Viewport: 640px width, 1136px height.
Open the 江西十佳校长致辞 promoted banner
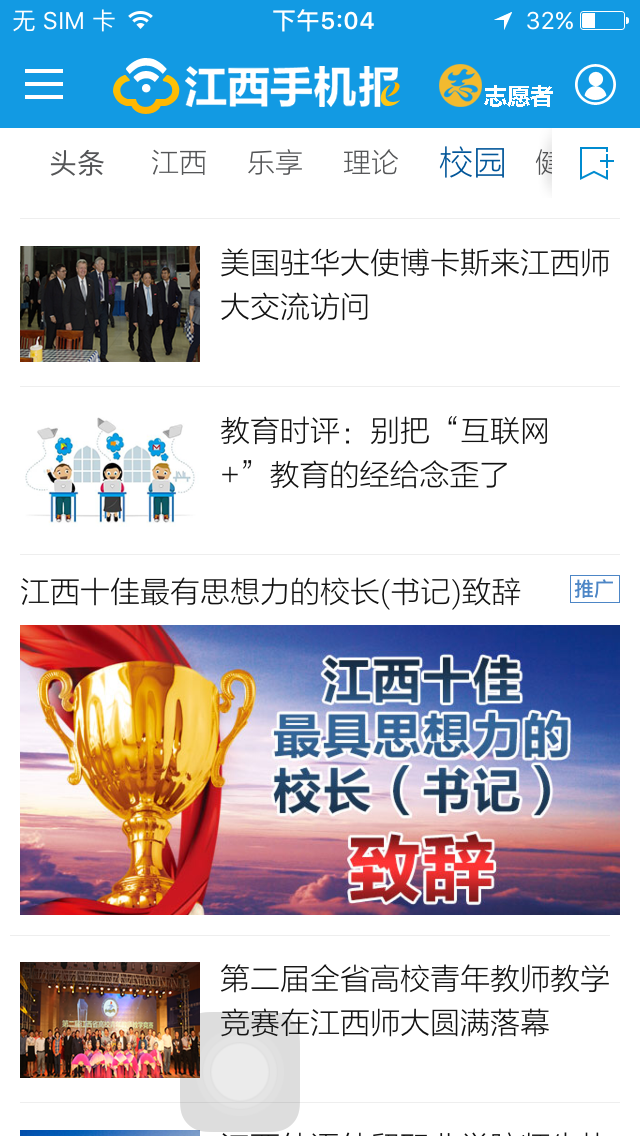(x=320, y=768)
